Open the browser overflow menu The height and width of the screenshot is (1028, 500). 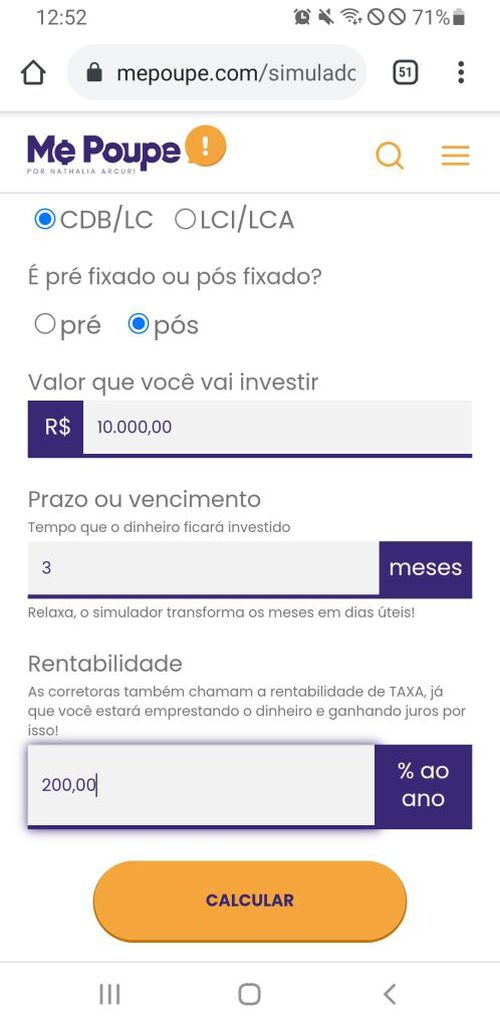[x=461, y=73]
